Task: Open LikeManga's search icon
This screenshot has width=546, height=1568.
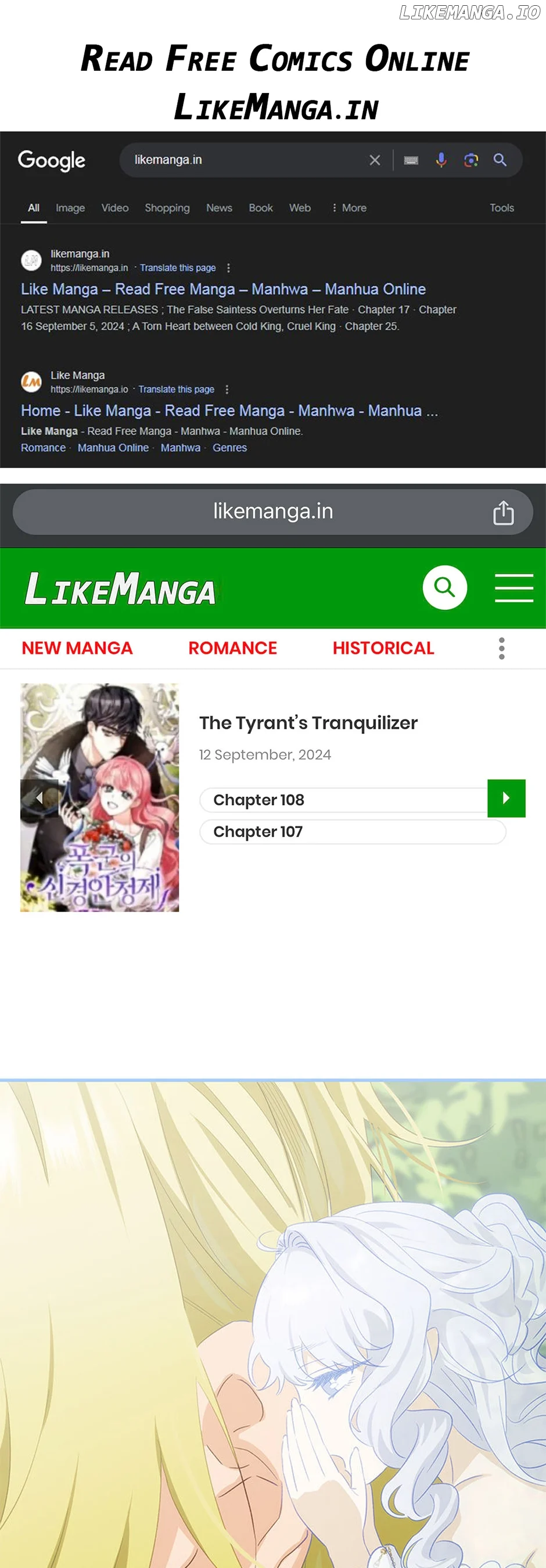Action: (445, 587)
